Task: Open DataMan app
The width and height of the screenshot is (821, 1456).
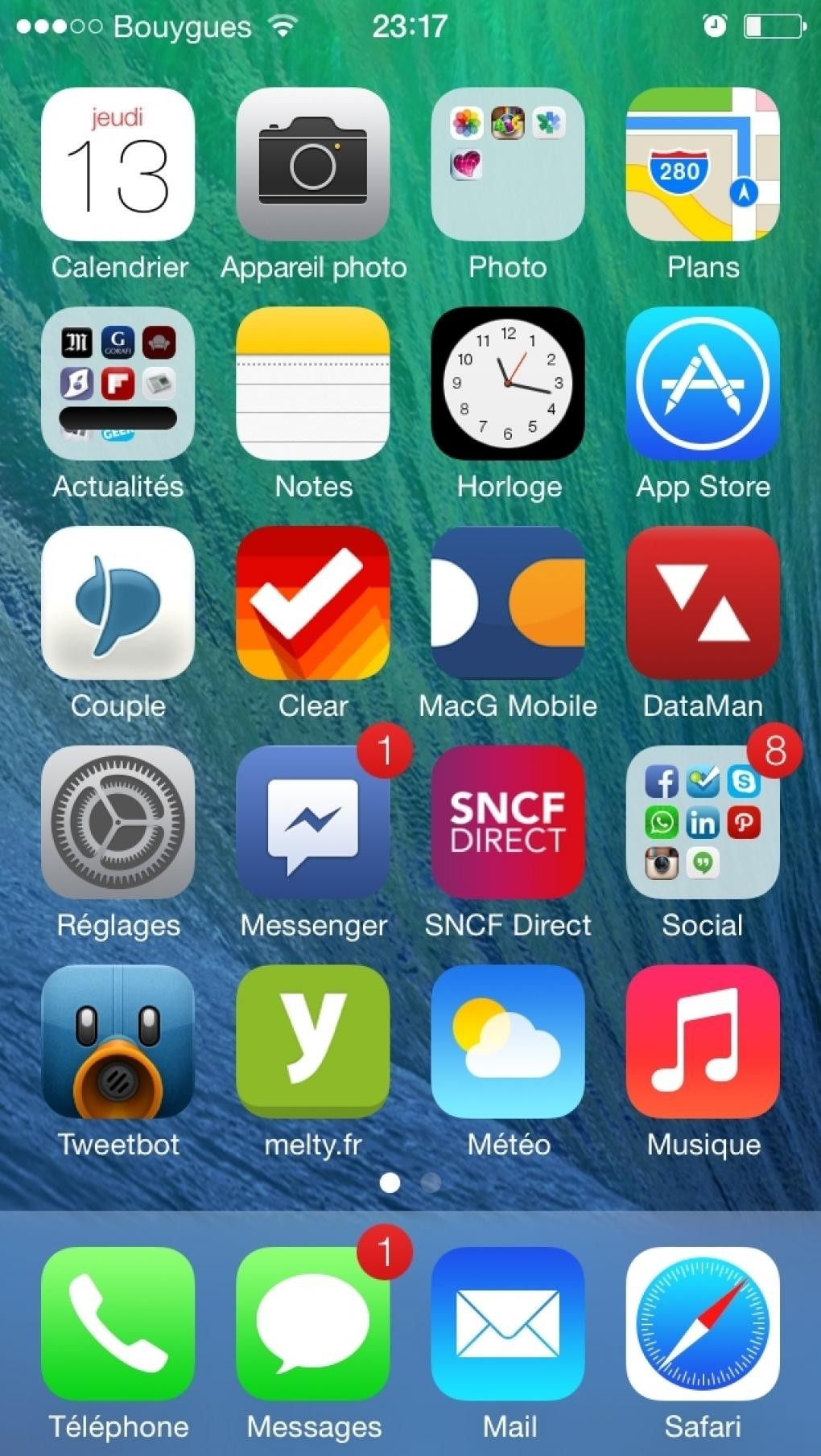Action: [x=703, y=603]
